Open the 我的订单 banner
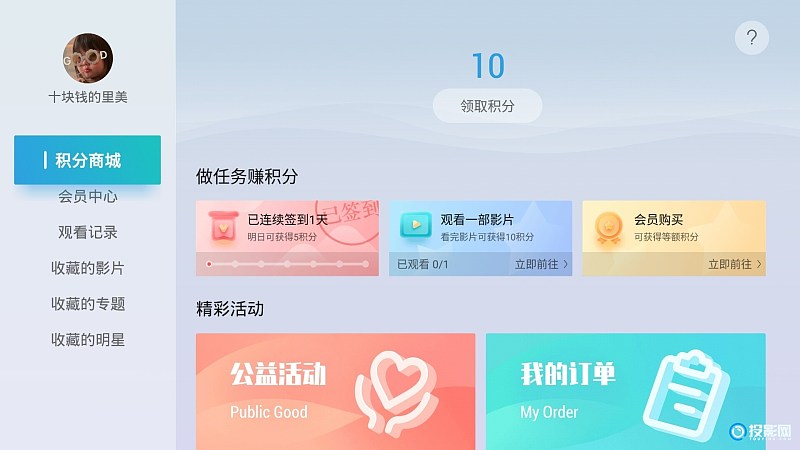The image size is (800, 450). coord(625,390)
